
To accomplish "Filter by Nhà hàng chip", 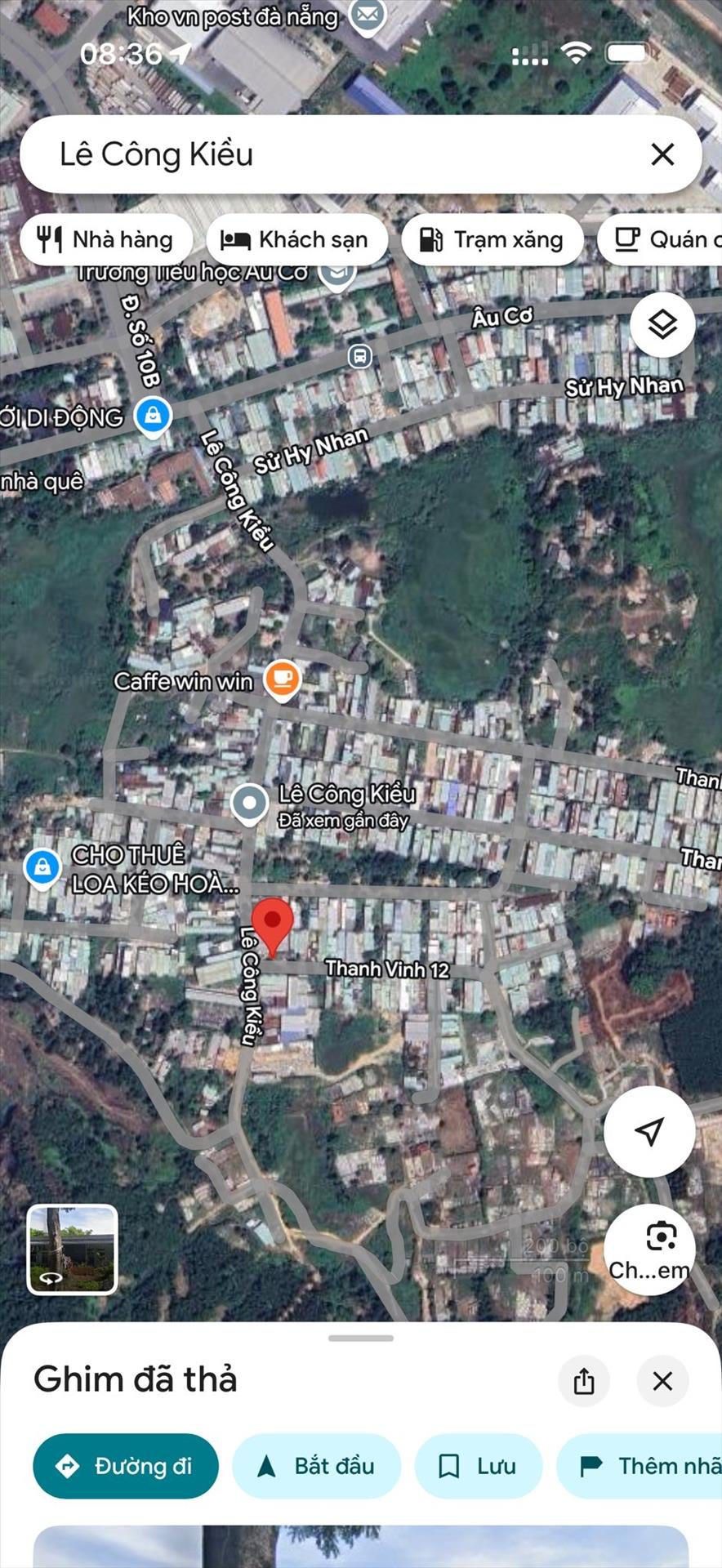I will pyautogui.click(x=106, y=239).
